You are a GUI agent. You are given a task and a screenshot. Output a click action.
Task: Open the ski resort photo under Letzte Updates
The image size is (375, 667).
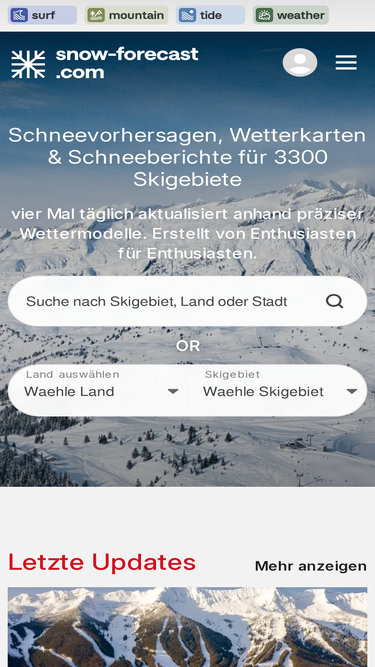point(188,627)
